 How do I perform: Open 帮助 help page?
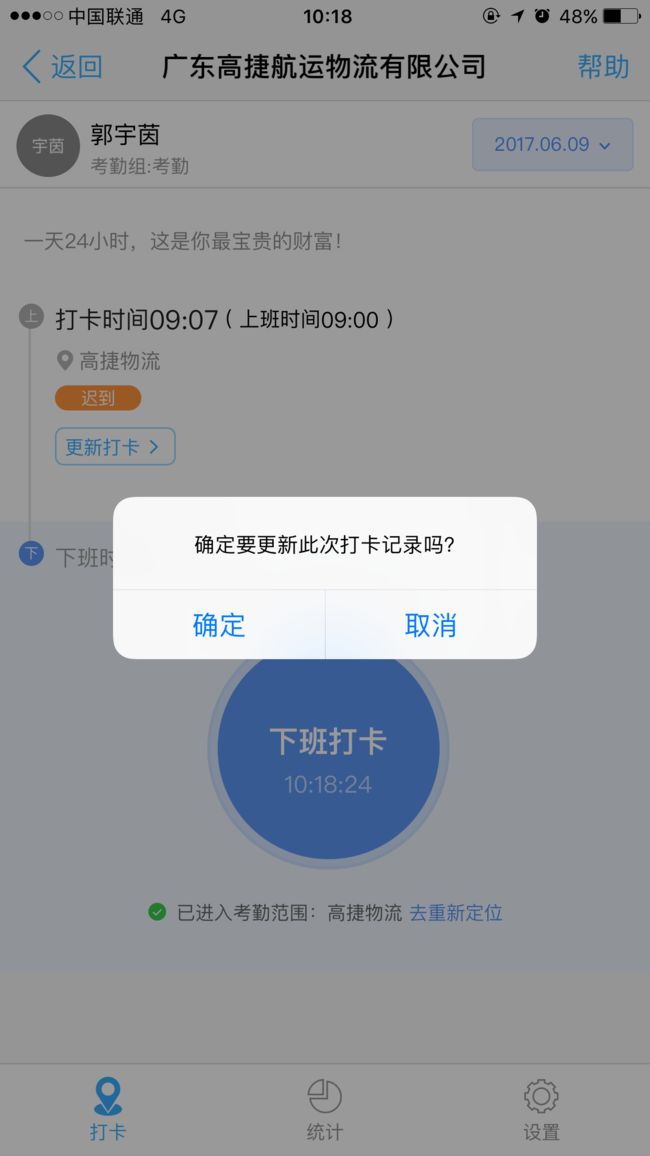[x=603, y=67]
